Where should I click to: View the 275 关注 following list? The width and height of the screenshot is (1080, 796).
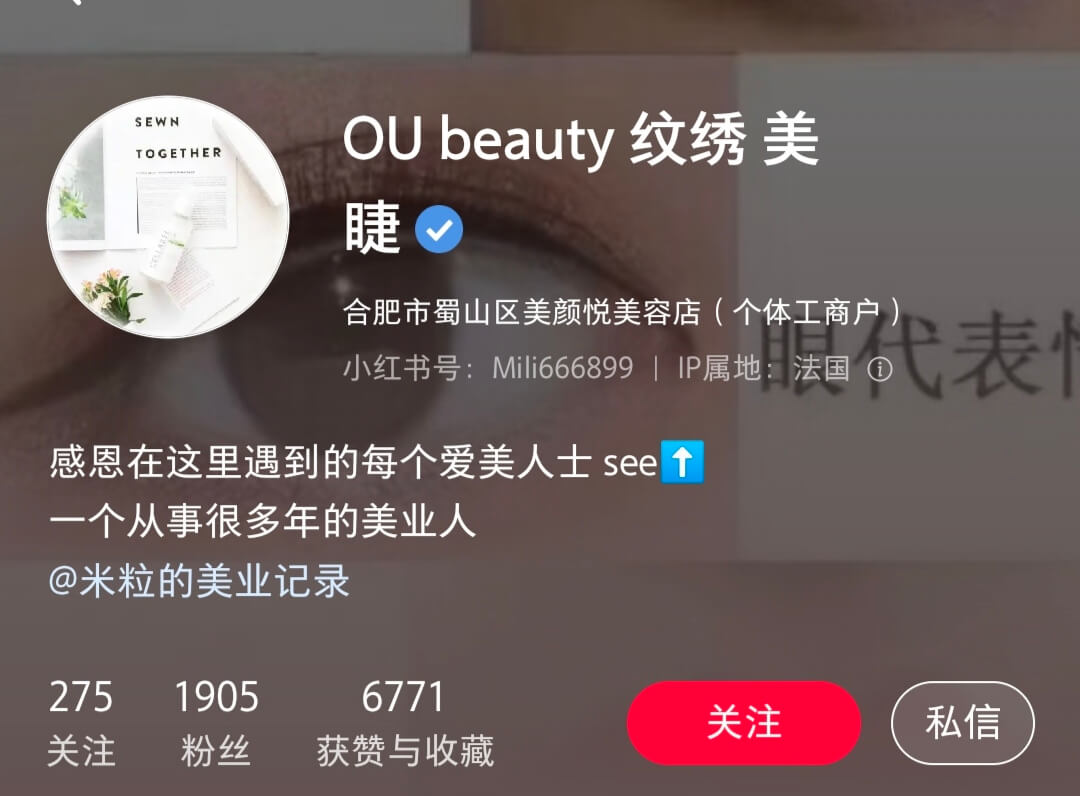(x=81, y=722)
